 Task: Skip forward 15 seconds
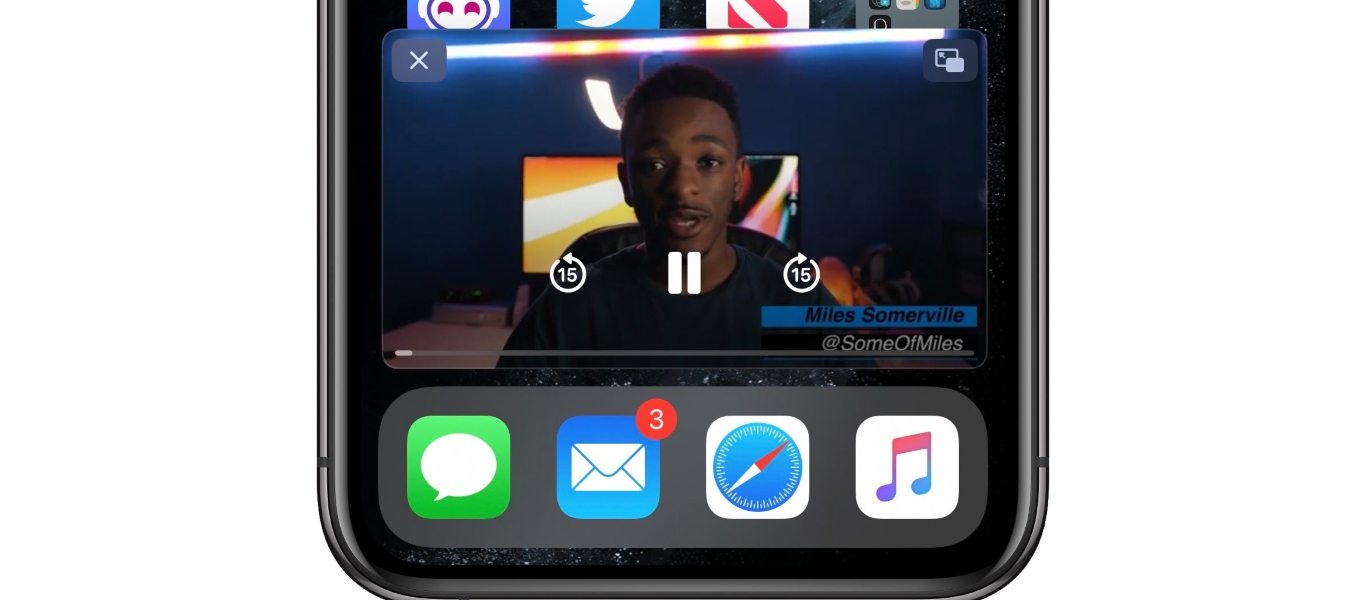click(x=801, y=273)
